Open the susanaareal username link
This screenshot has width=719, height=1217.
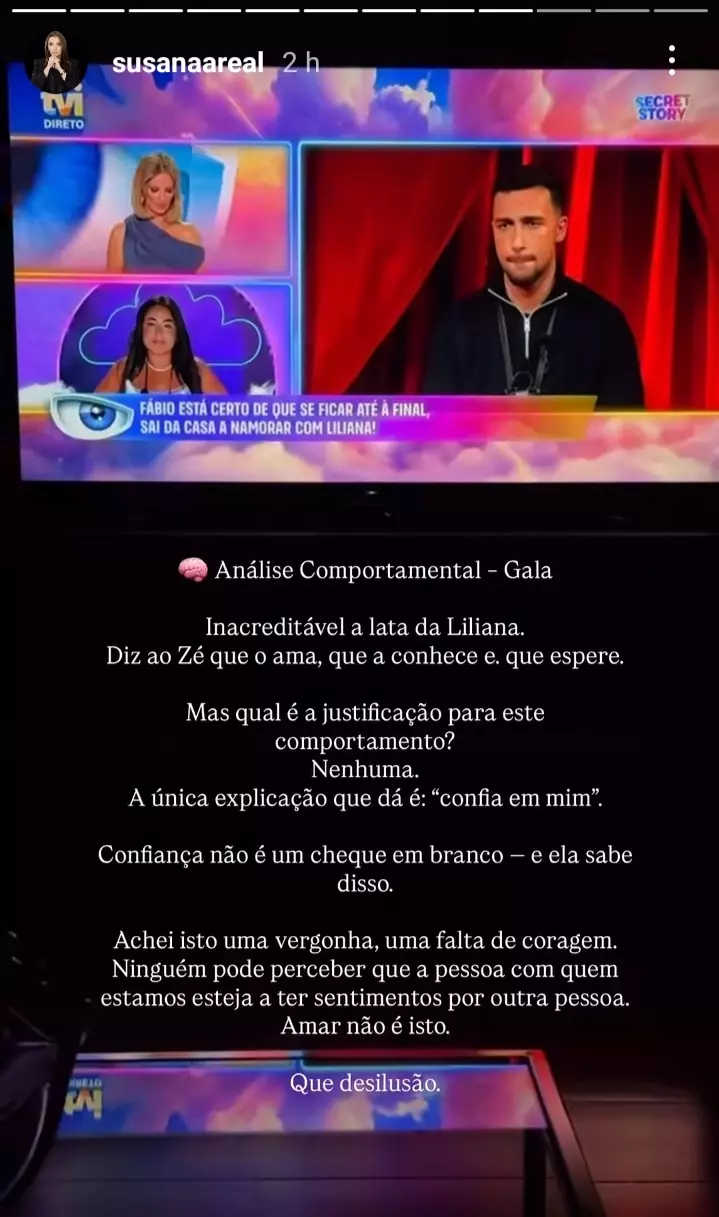tap(187, 64)
